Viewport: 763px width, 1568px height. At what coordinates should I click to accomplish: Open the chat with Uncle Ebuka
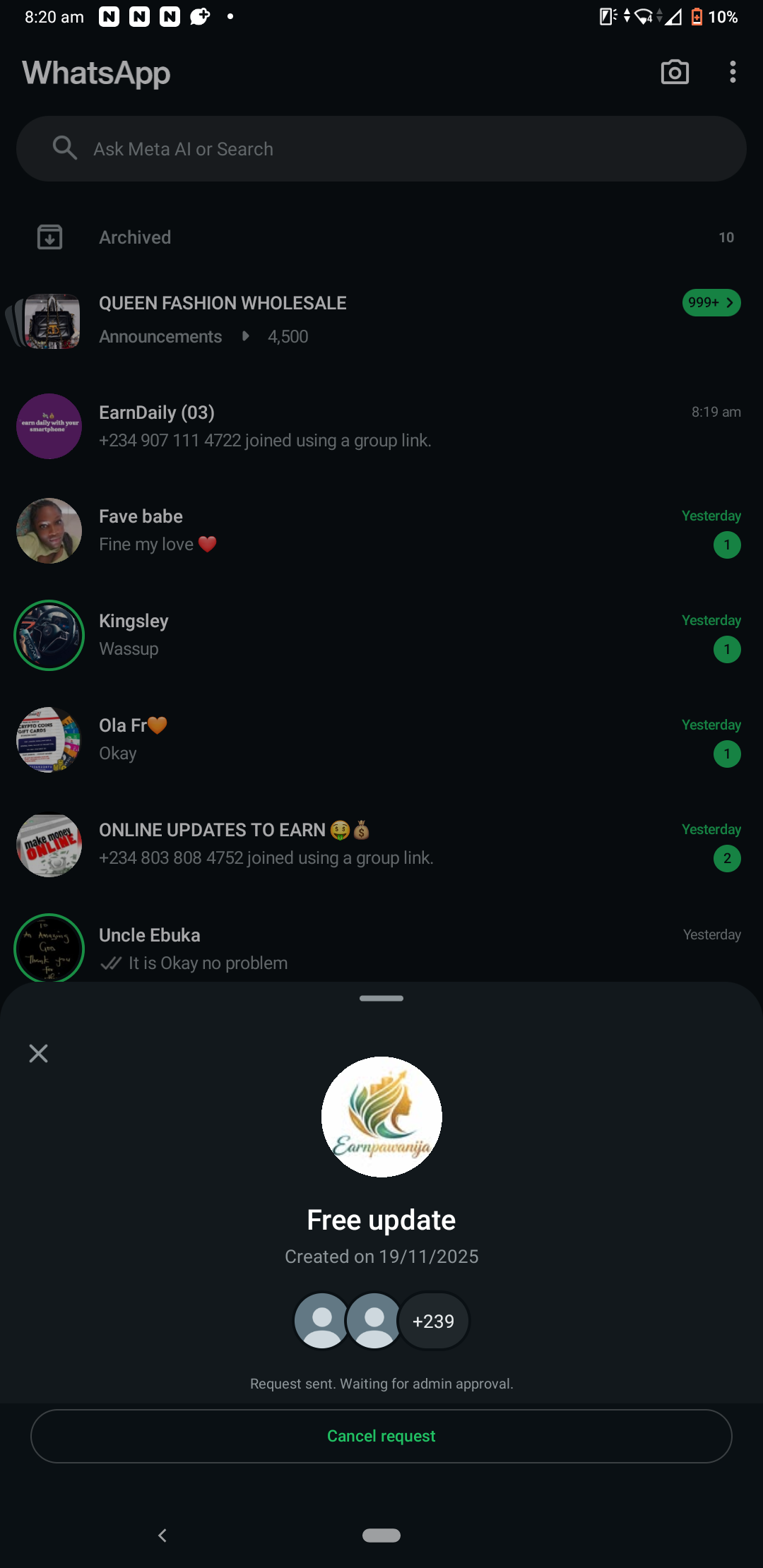coord(381,948)
